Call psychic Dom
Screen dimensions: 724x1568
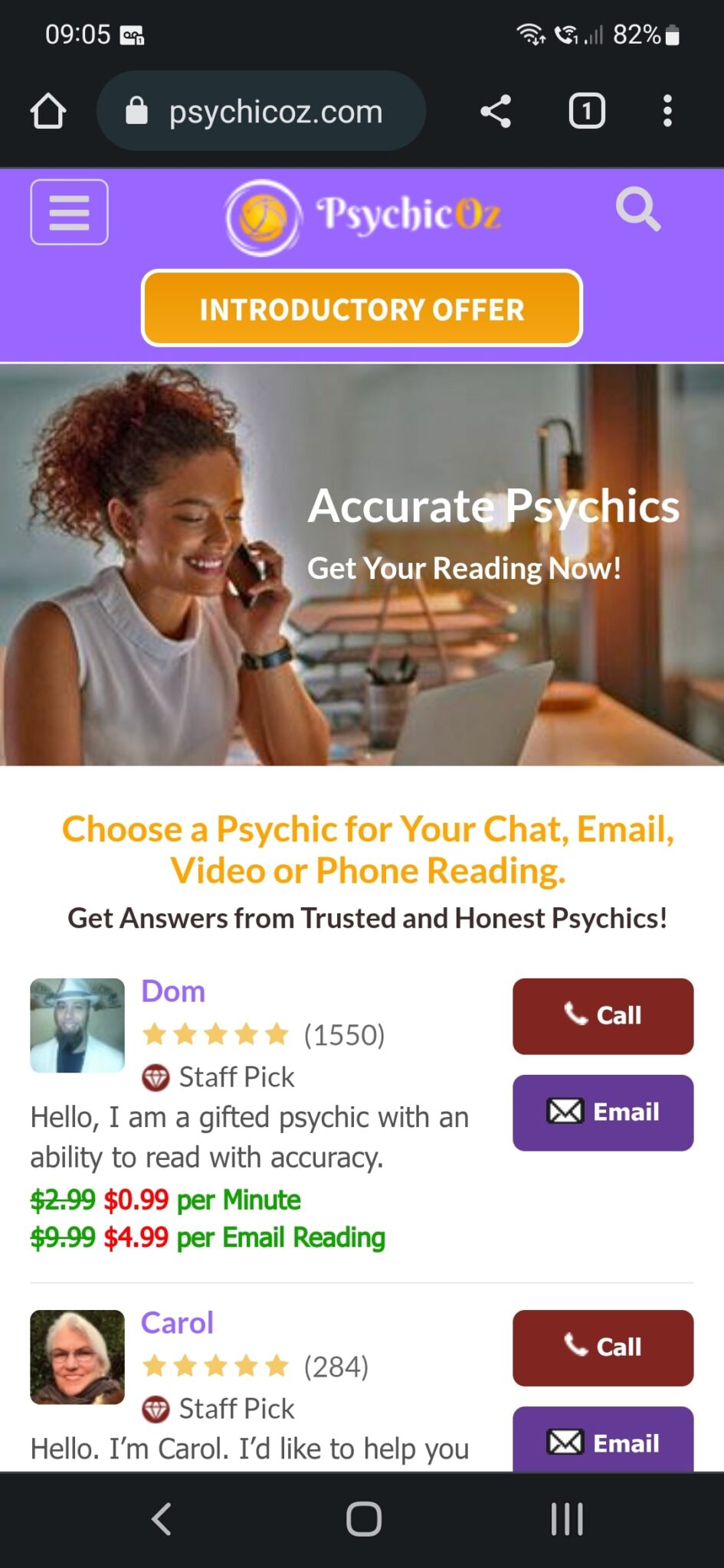603,1016
